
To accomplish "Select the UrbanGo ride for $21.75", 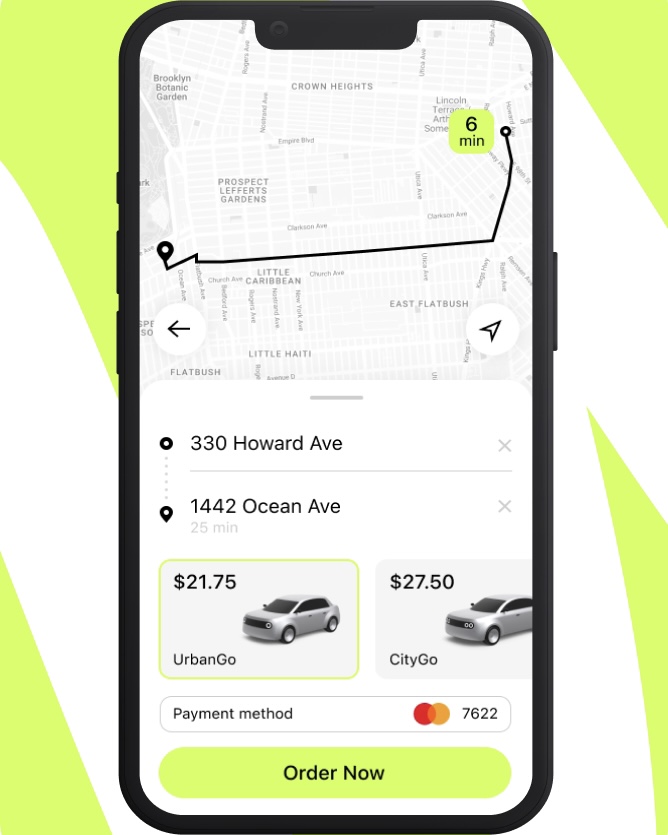I will [x=258, y=619].
